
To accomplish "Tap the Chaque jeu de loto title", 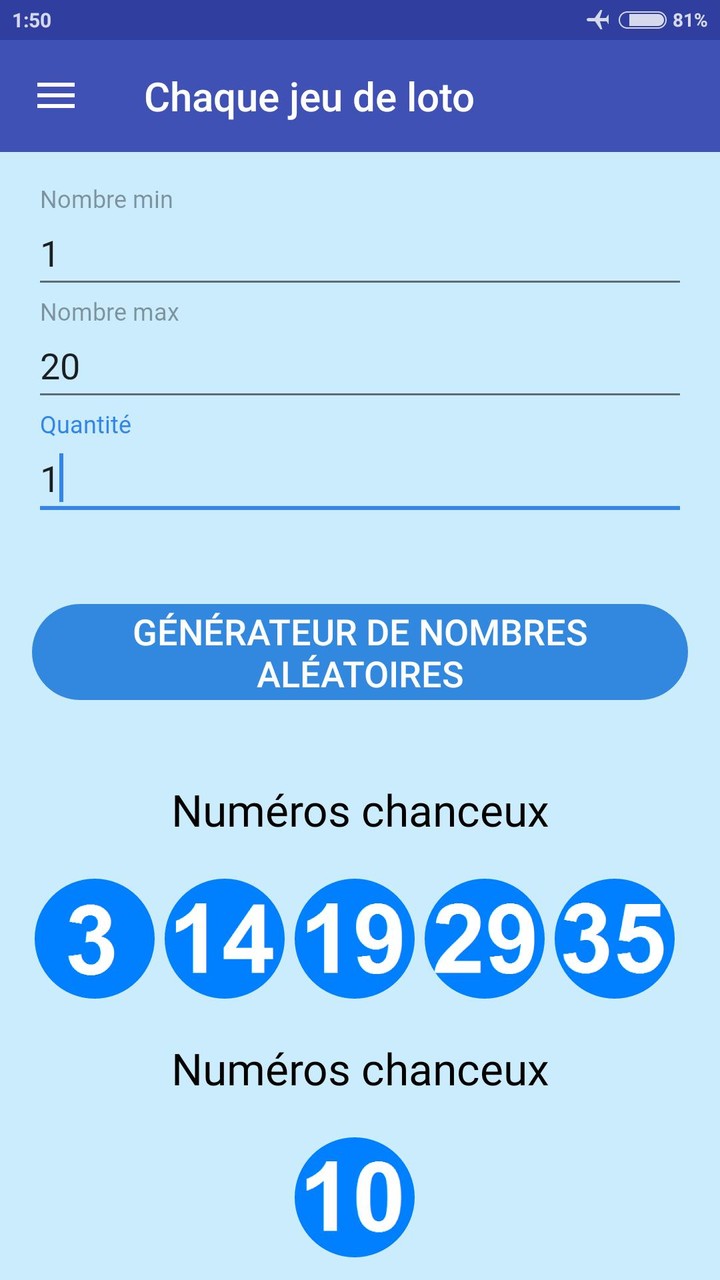I will tap(309, 96).
